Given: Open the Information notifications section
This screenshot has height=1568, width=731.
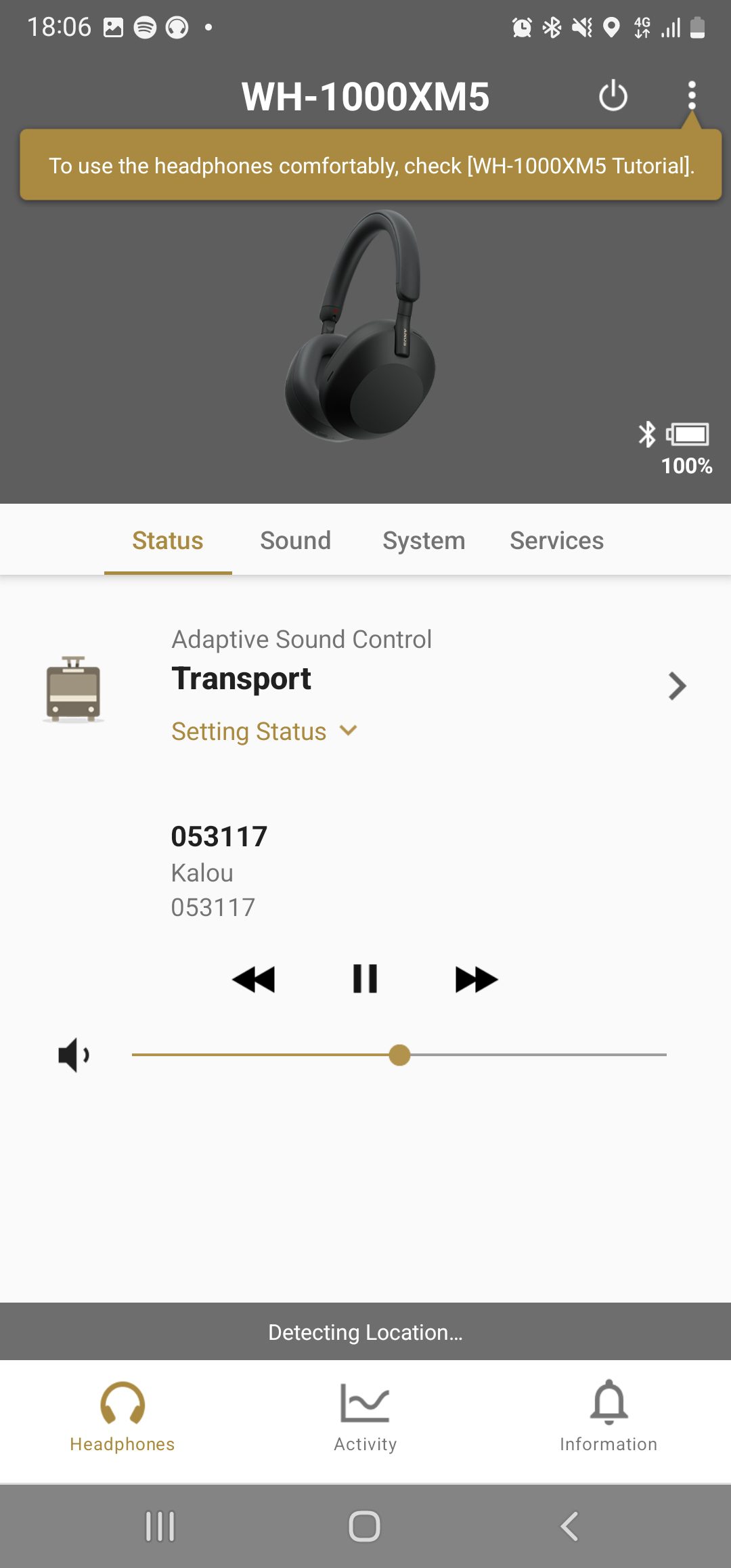Looking at the screenshot, I should point(608,1418).
